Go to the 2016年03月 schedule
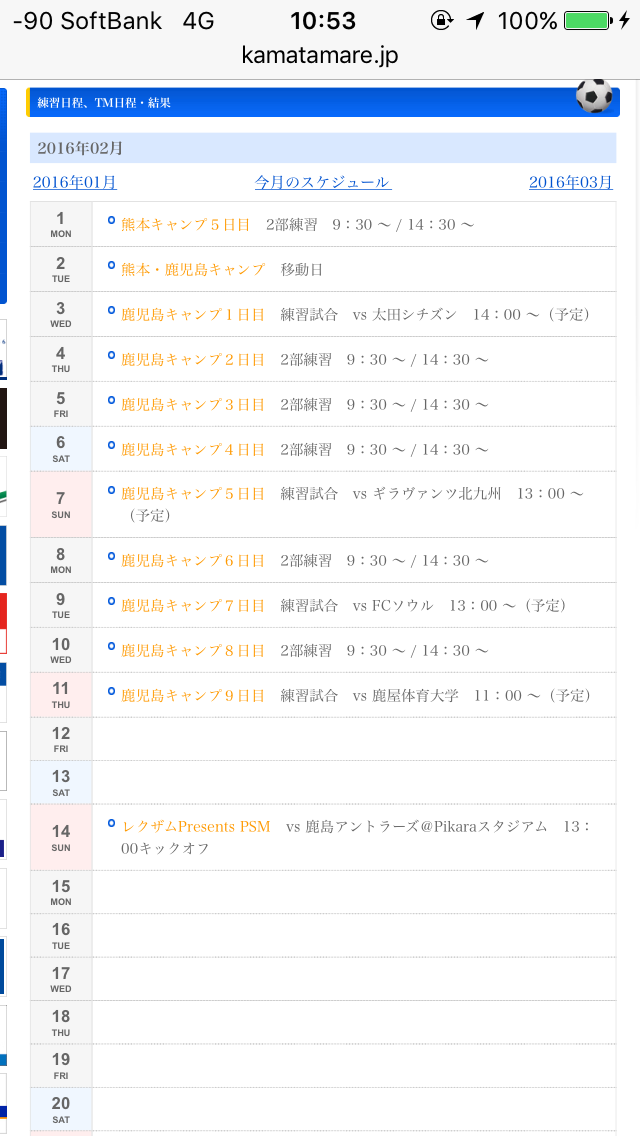Image resolution: width=640 pixels, height=1136 pixels. 570,183
